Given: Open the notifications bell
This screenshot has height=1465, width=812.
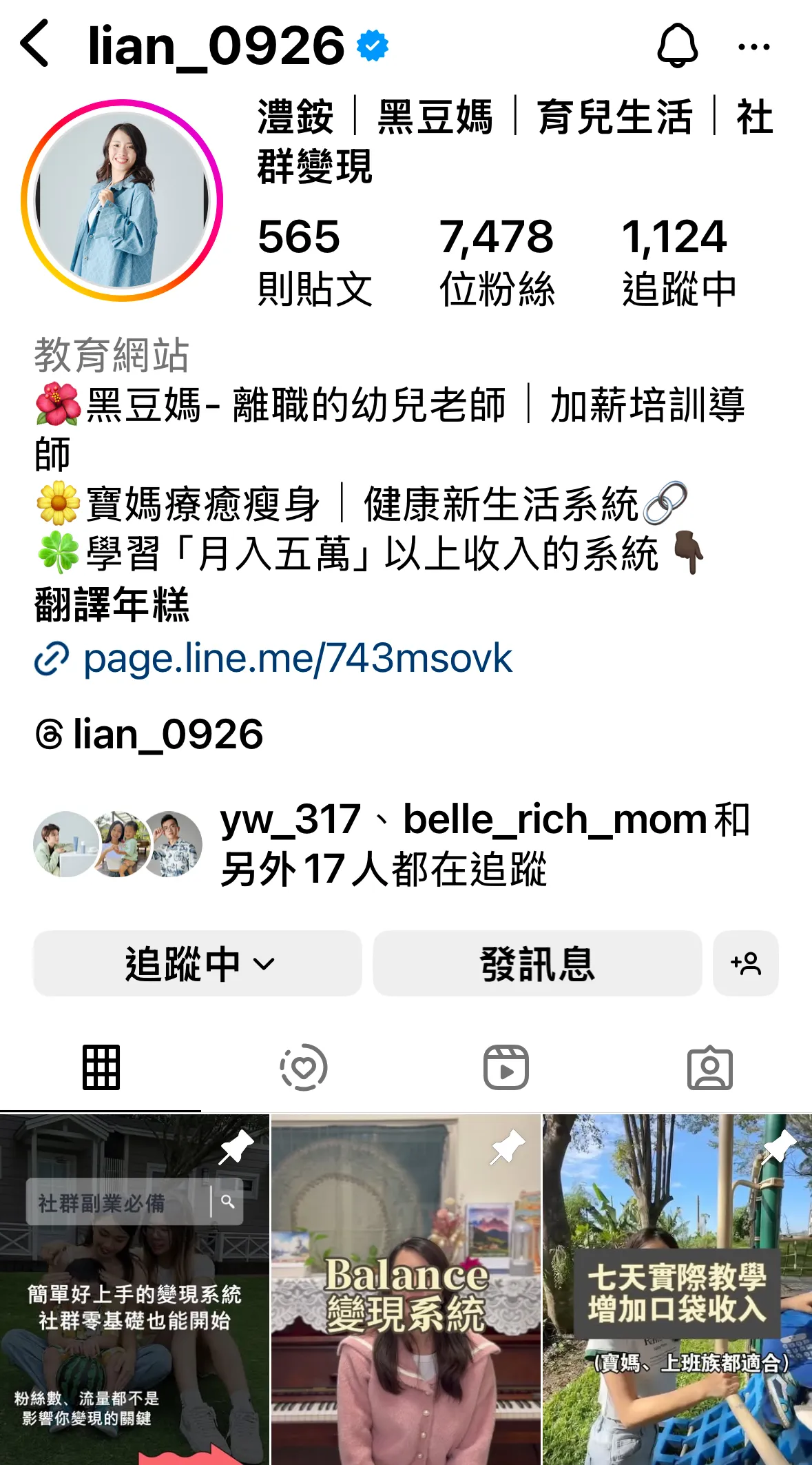Looking at the screenshot, I should [x=678, y=45].
